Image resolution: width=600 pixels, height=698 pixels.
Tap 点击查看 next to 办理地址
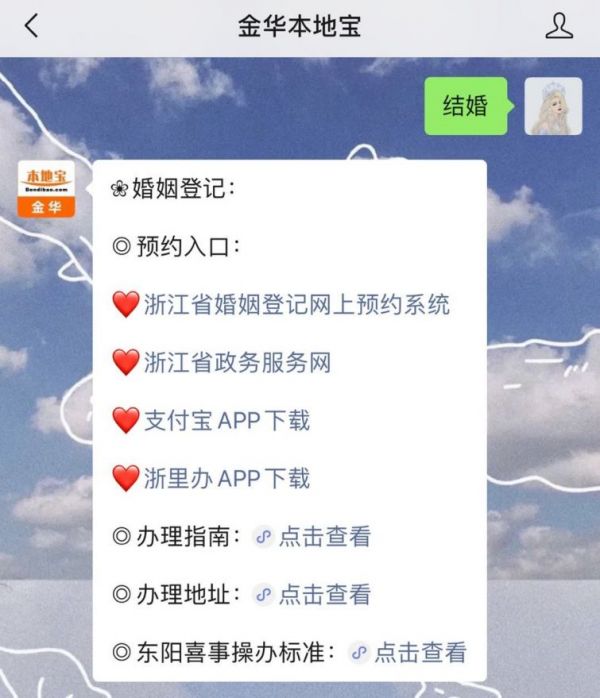[x=324, y=594]
